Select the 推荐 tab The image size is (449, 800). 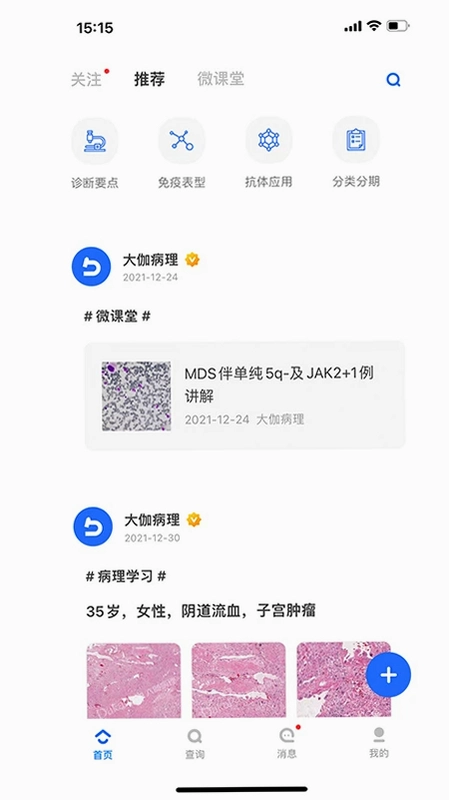[149, 79]
